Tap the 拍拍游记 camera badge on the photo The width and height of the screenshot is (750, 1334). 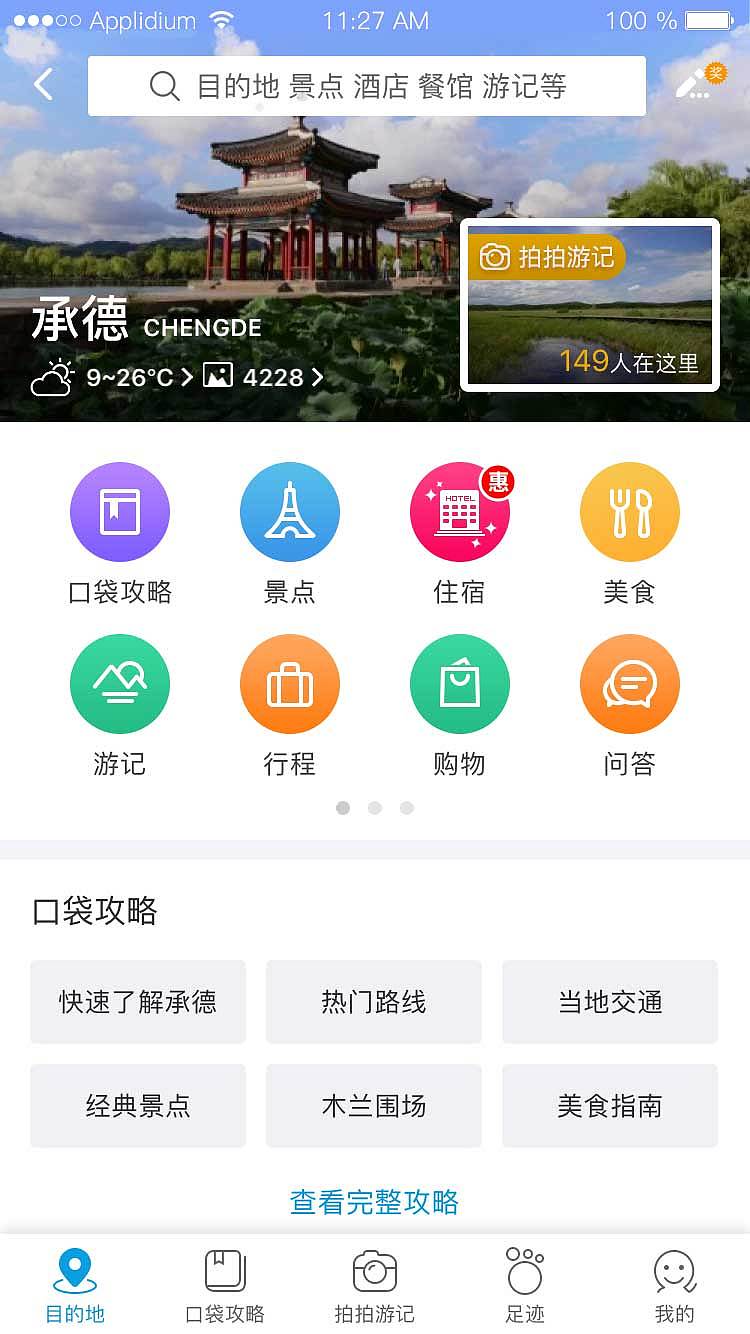pos(548,256)
